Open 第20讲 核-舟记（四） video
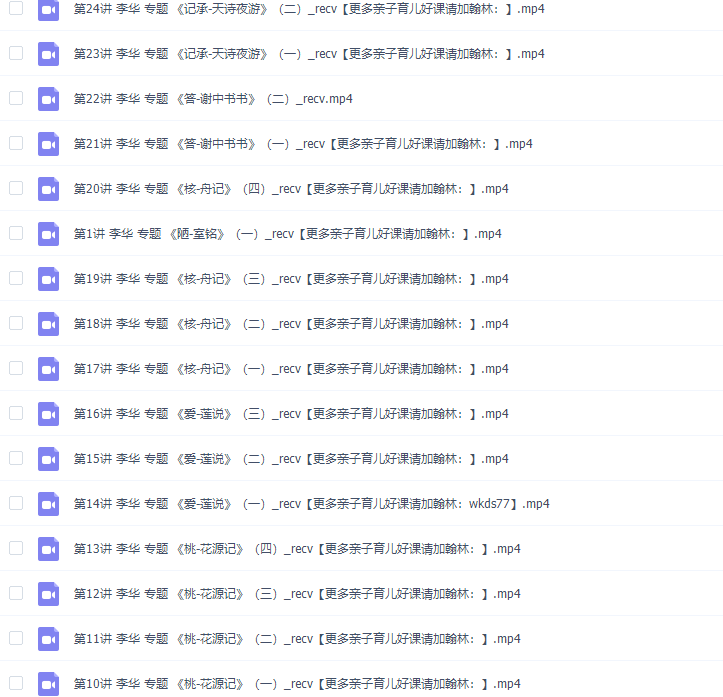Image resolution: width=723 pixels, height=697 pixels. pos(291,189)
